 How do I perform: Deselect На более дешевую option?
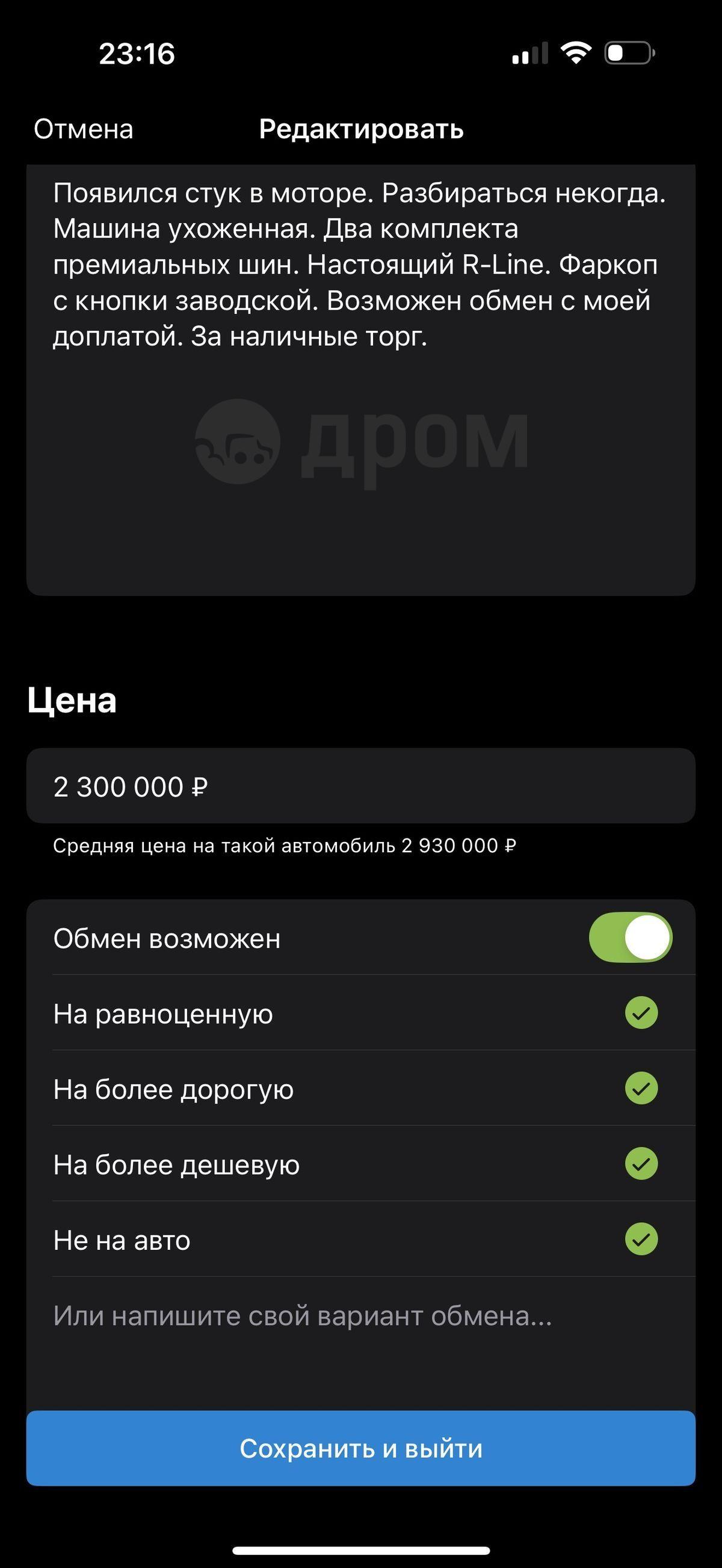(641, 1164)
